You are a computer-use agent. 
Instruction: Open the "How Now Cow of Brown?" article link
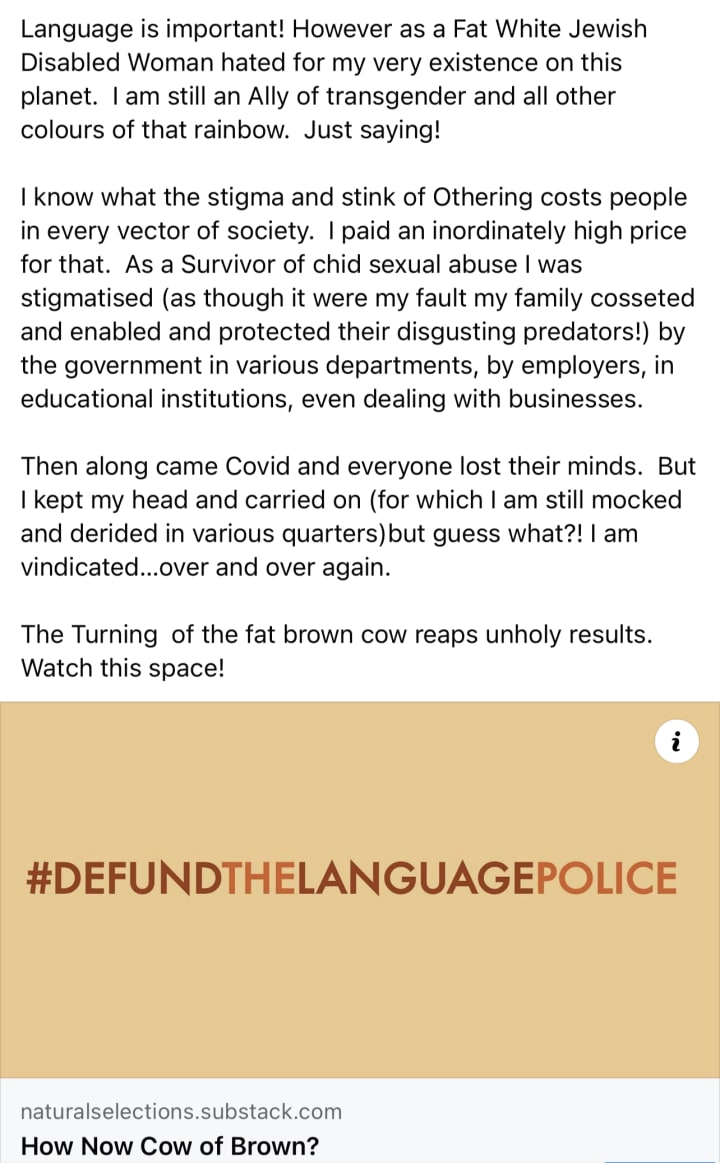pyautogui.click(x=170, y=1146)
